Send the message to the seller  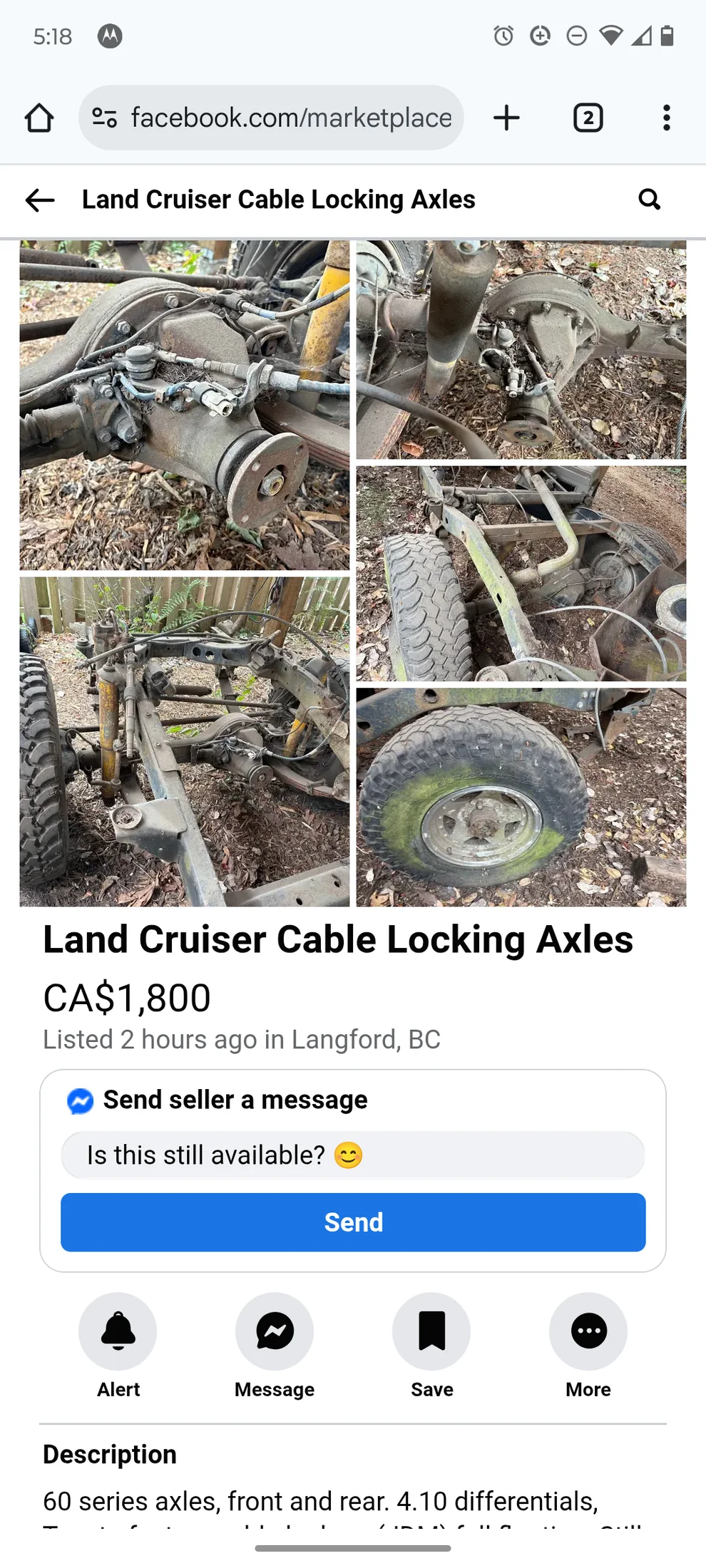click(353, 1222)
